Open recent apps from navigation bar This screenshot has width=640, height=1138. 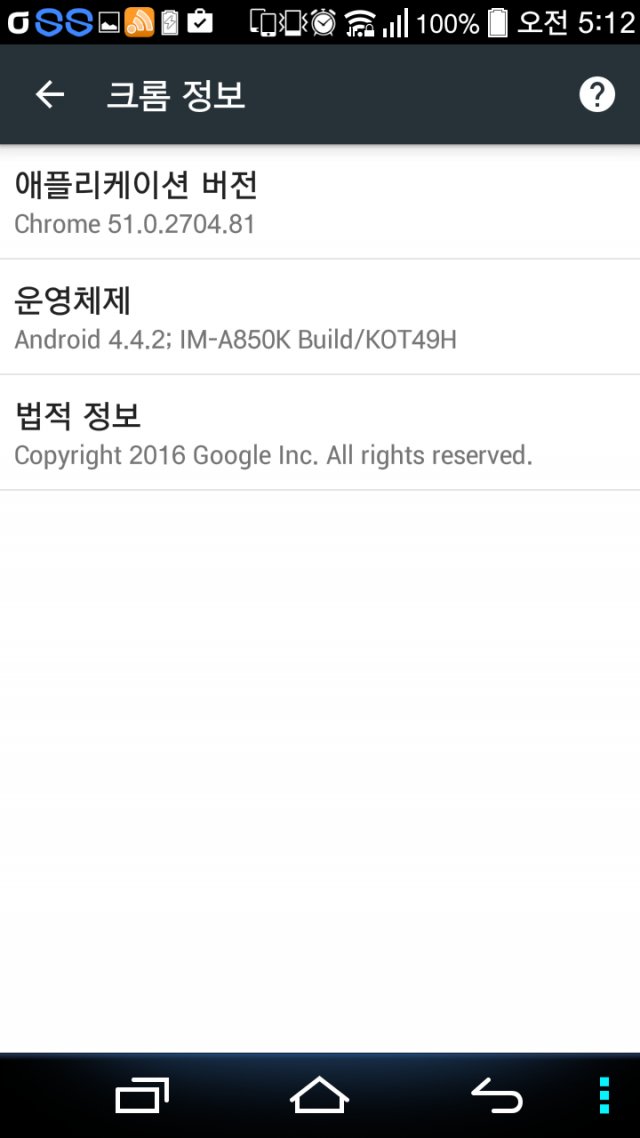142,1095
